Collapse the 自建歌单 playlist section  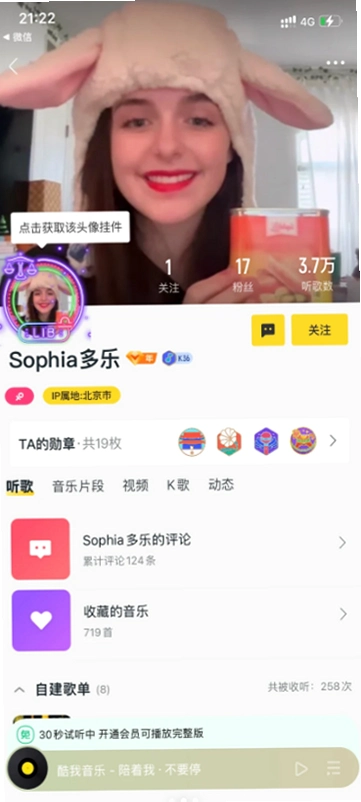coord(19,690)
